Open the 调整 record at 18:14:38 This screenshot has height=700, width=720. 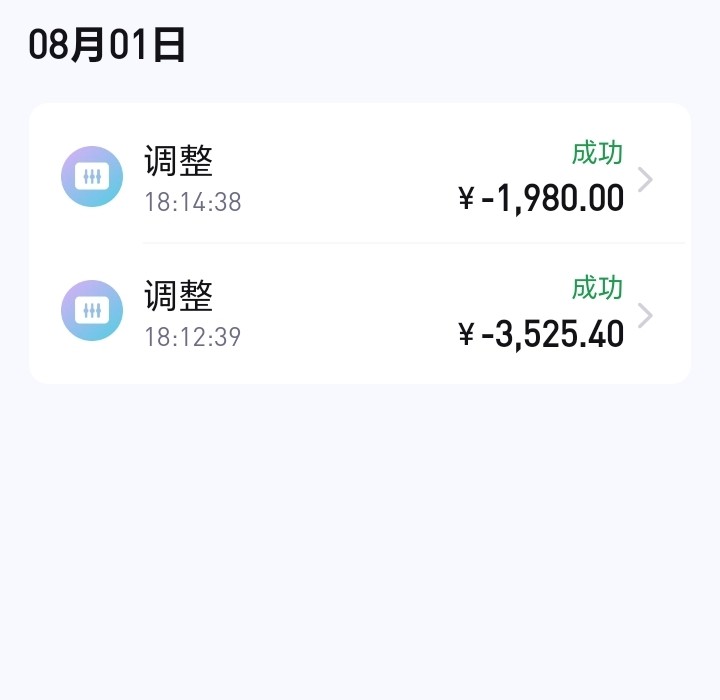point(360,178)
